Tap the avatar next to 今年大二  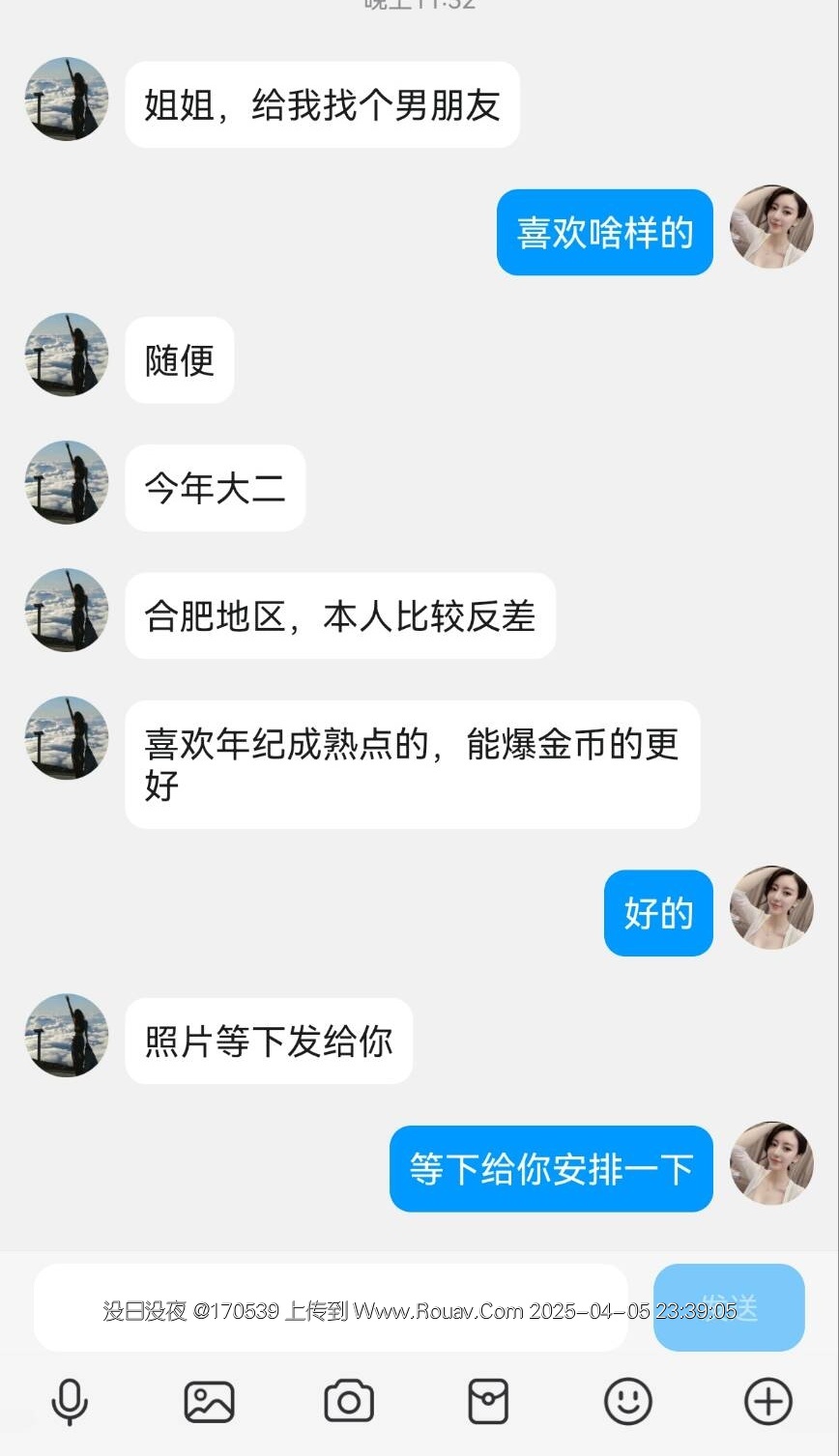[67, 483]
